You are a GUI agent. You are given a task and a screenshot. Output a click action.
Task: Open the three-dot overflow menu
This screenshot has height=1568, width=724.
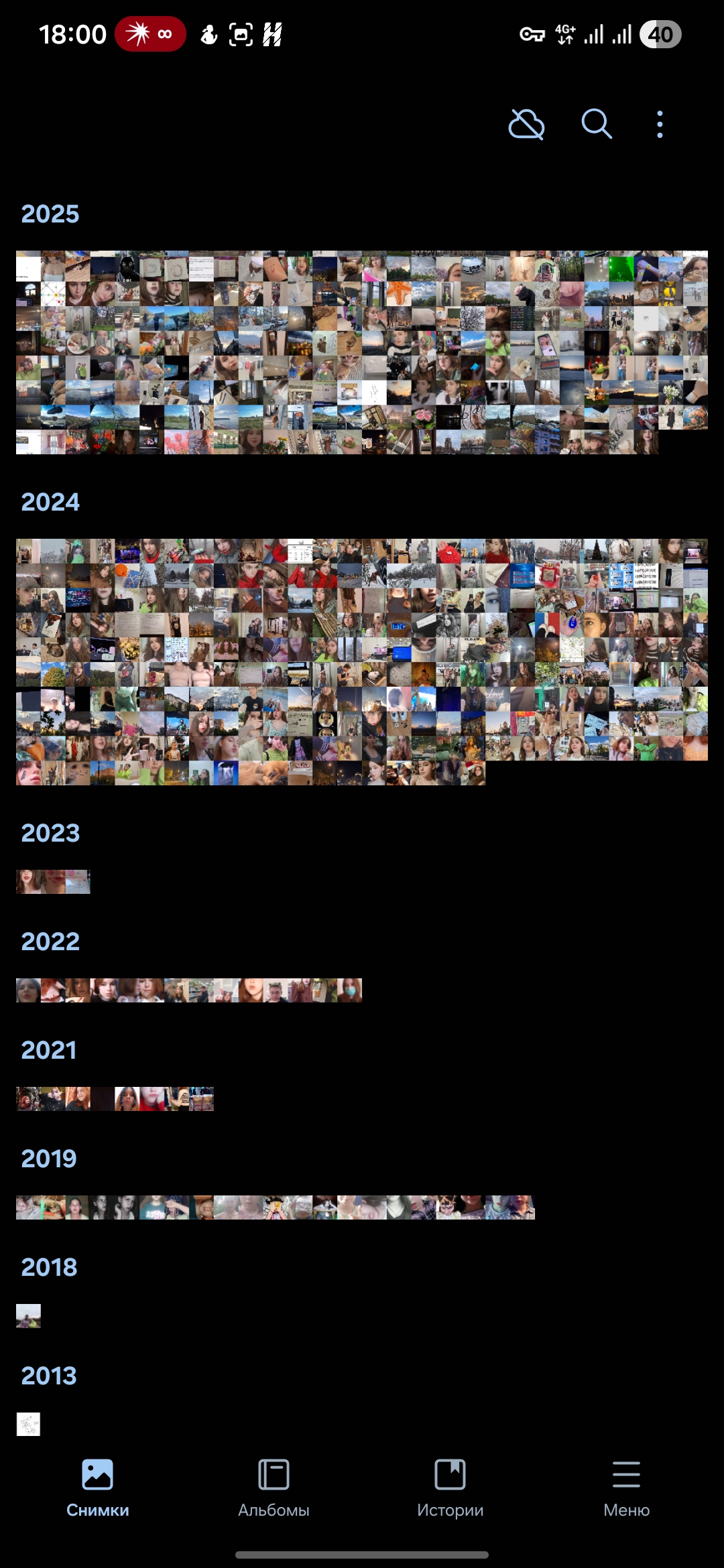coord(660,125)
